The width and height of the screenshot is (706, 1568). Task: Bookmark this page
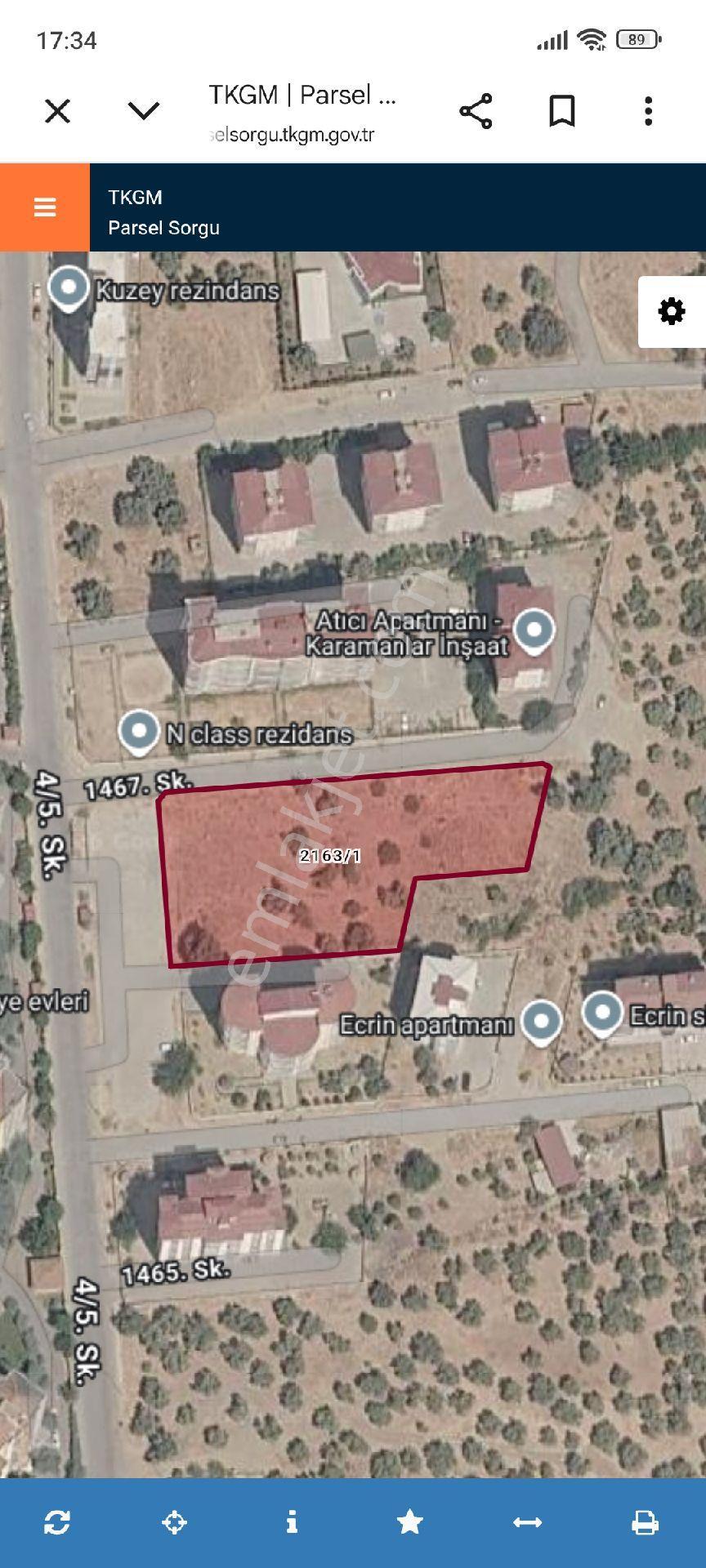point(562,110)
